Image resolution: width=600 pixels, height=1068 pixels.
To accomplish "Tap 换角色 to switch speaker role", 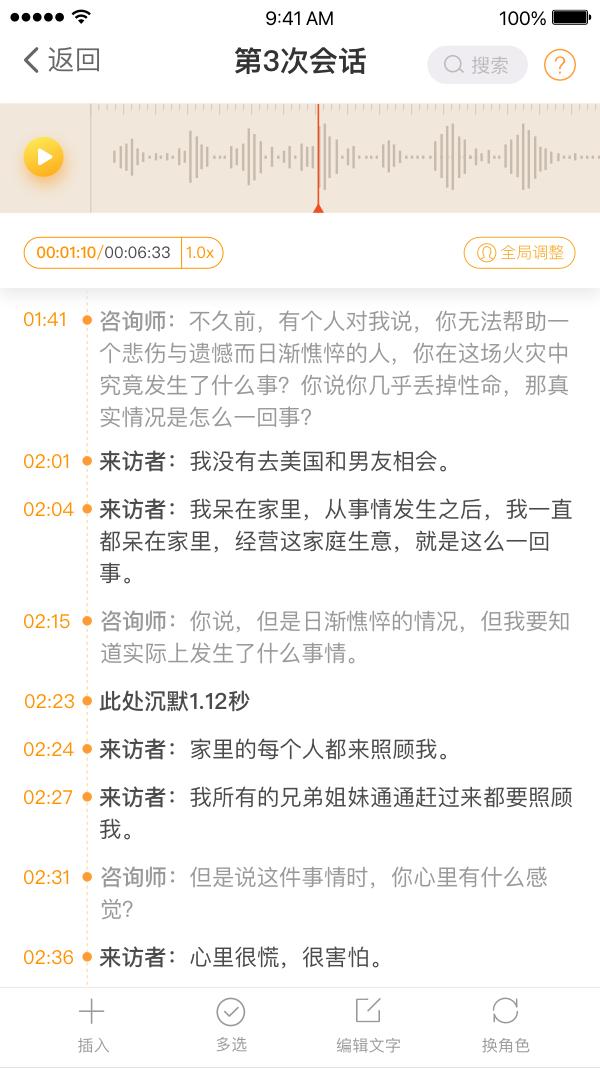I will [x=505, y=1025].
